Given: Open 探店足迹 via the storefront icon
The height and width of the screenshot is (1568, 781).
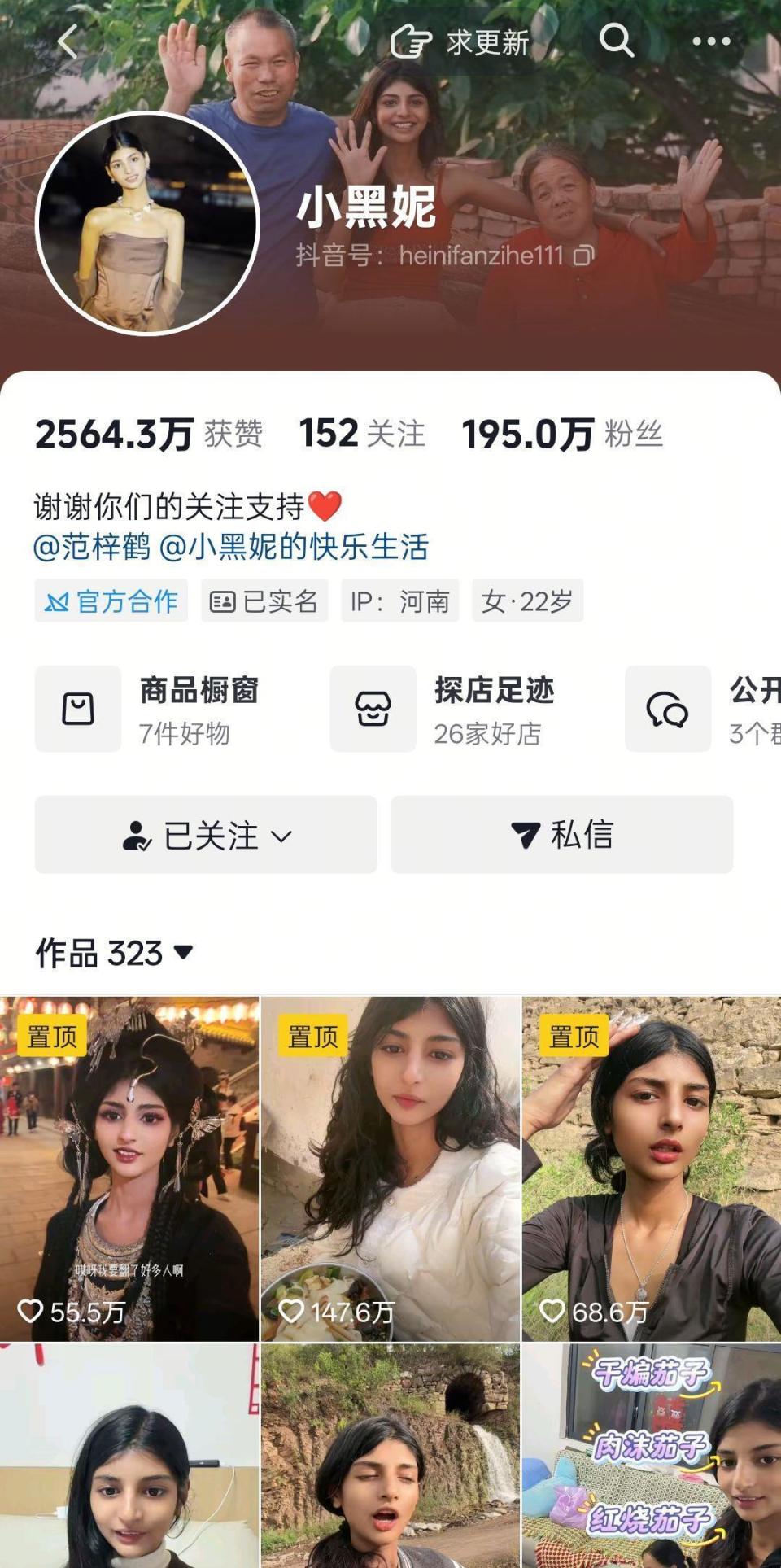Looking at the screenshot, I should pos(373,709).
